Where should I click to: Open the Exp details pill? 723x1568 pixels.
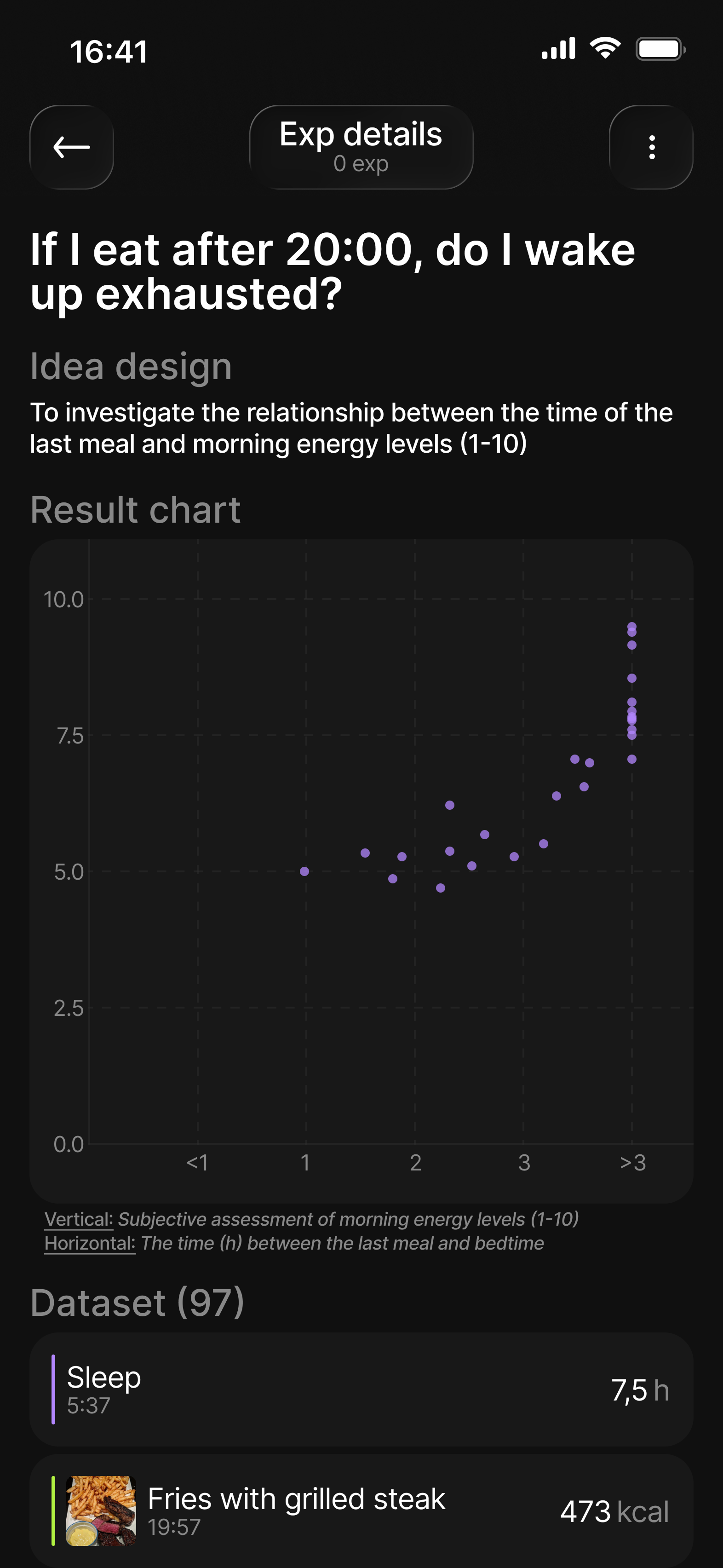(361, 147)
